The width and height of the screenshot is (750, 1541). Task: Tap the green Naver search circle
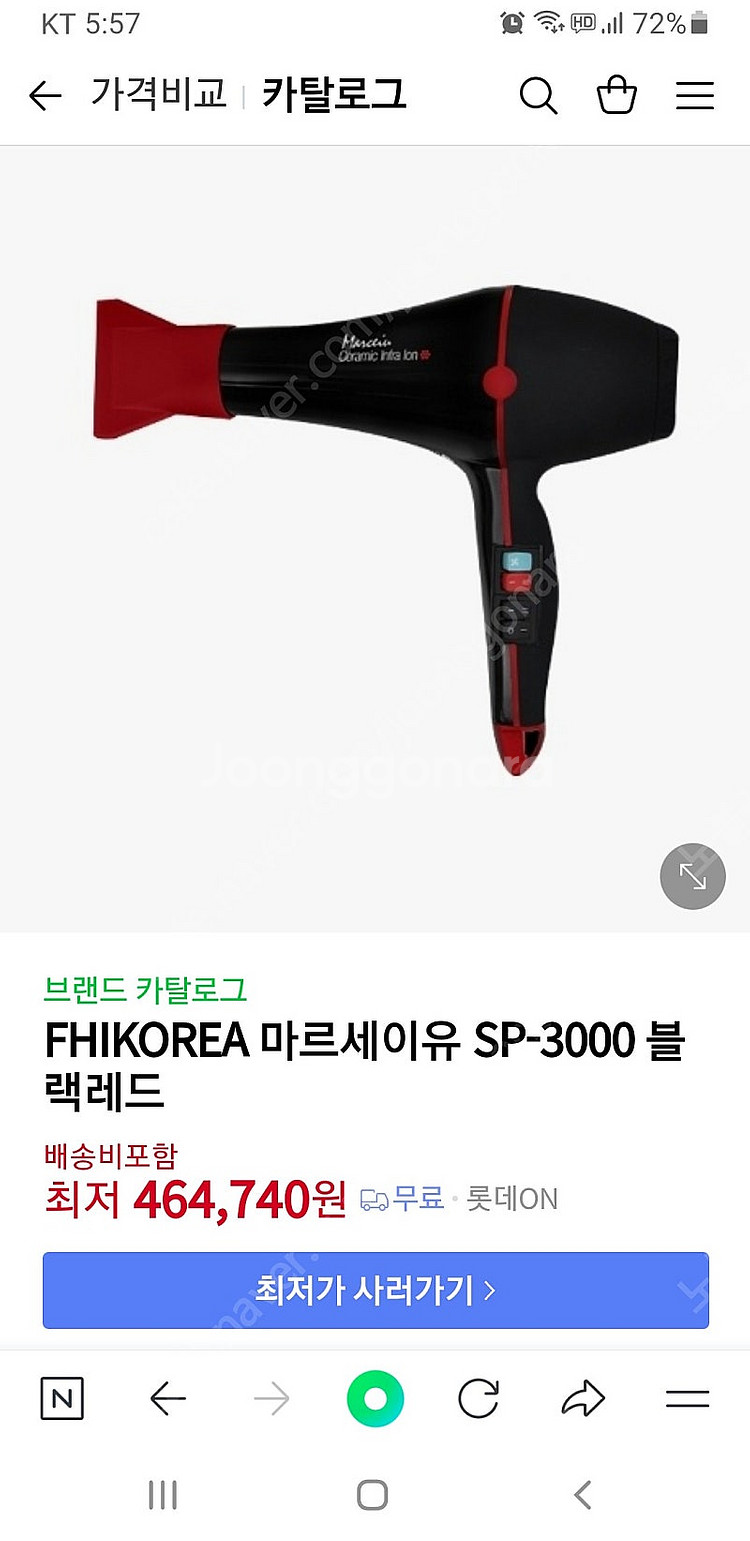[x=375, y=1398]
